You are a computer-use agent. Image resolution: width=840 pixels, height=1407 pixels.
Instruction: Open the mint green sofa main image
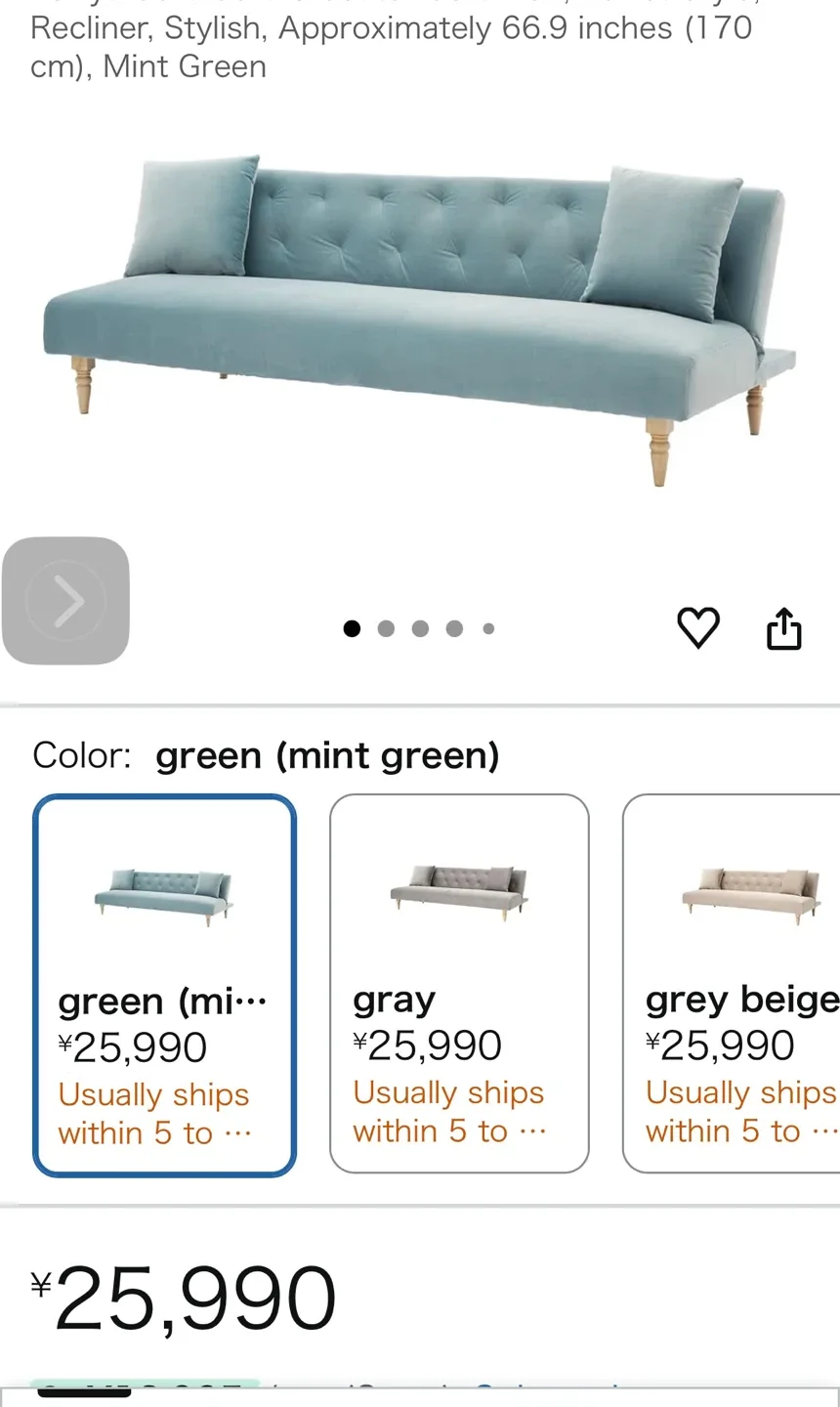pos(420,313)
